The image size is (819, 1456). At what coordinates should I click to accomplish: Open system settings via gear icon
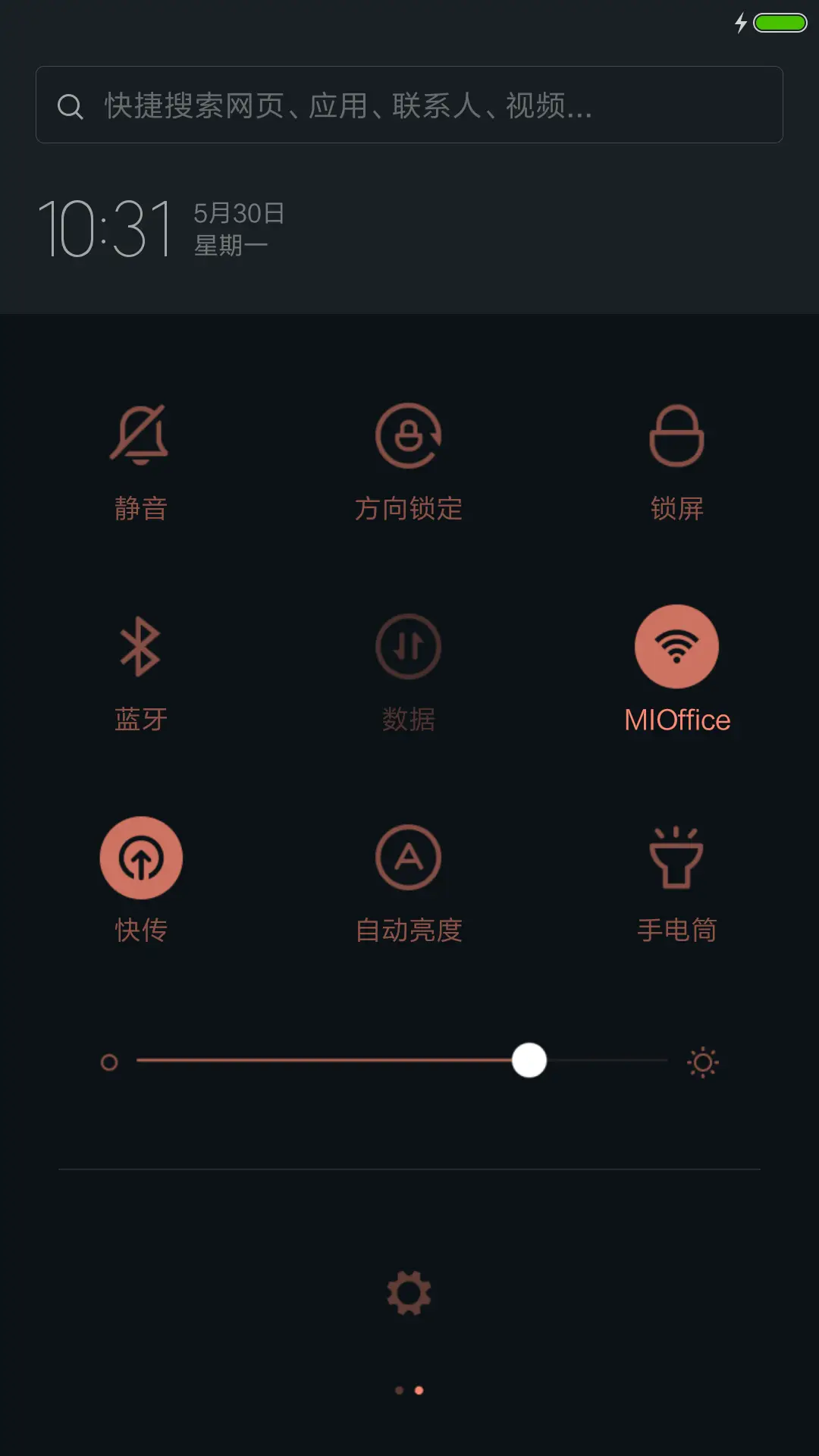click(409, 1291)
